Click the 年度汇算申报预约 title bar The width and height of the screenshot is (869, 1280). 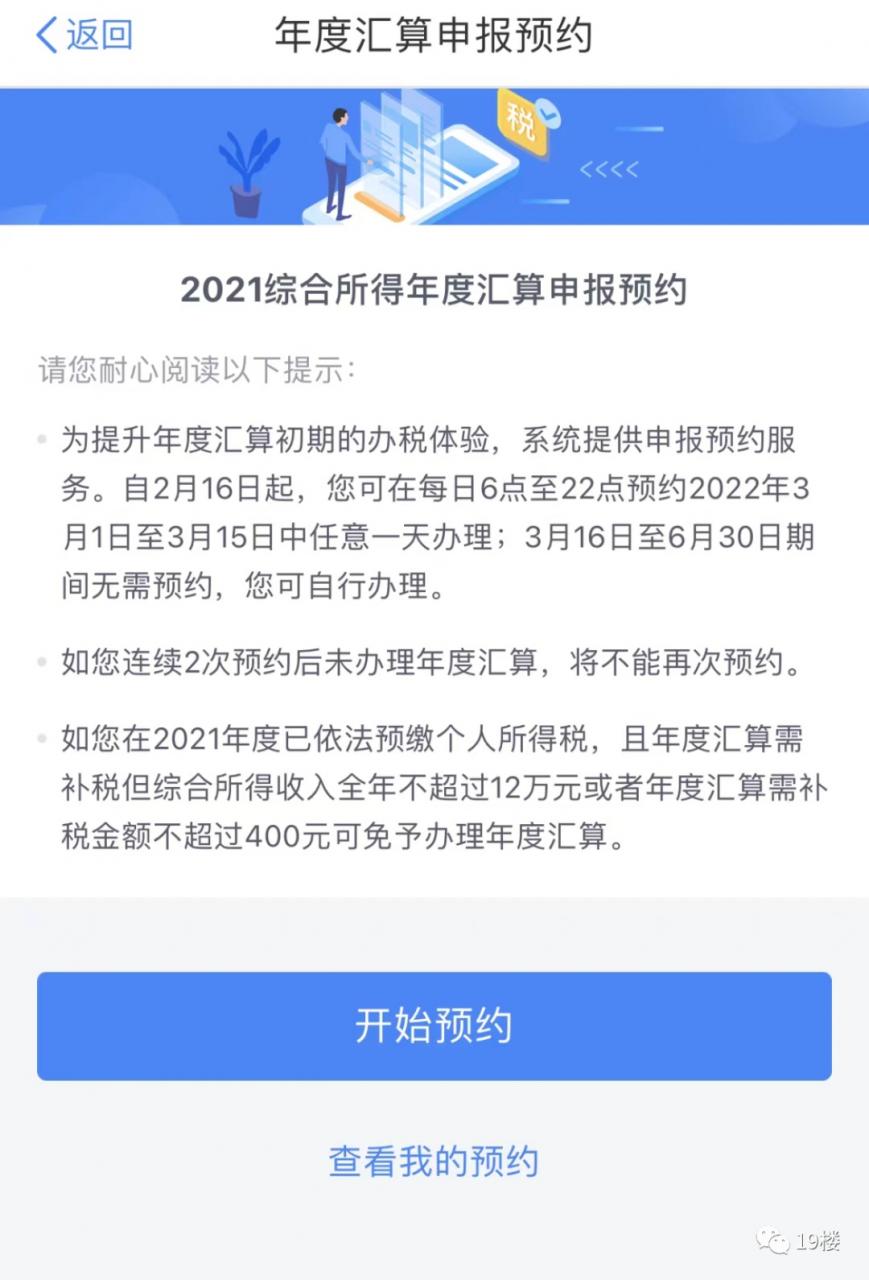[434, 36]
